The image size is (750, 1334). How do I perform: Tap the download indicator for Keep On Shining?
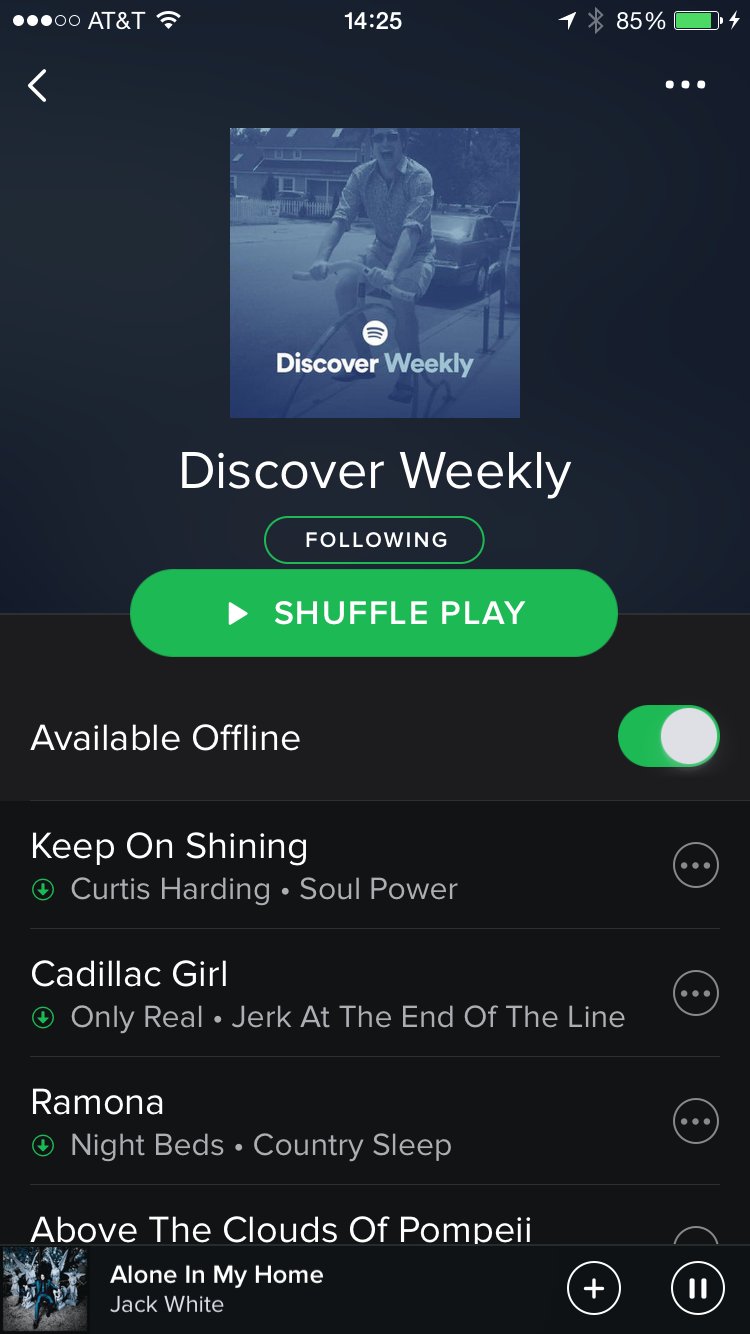pos(41,888)
